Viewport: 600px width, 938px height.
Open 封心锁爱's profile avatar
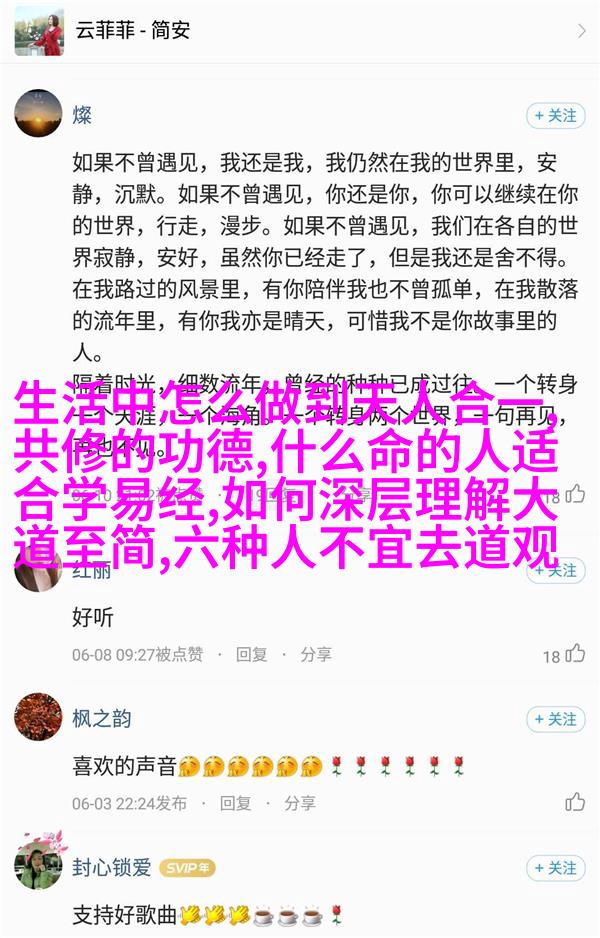point(39,867)
